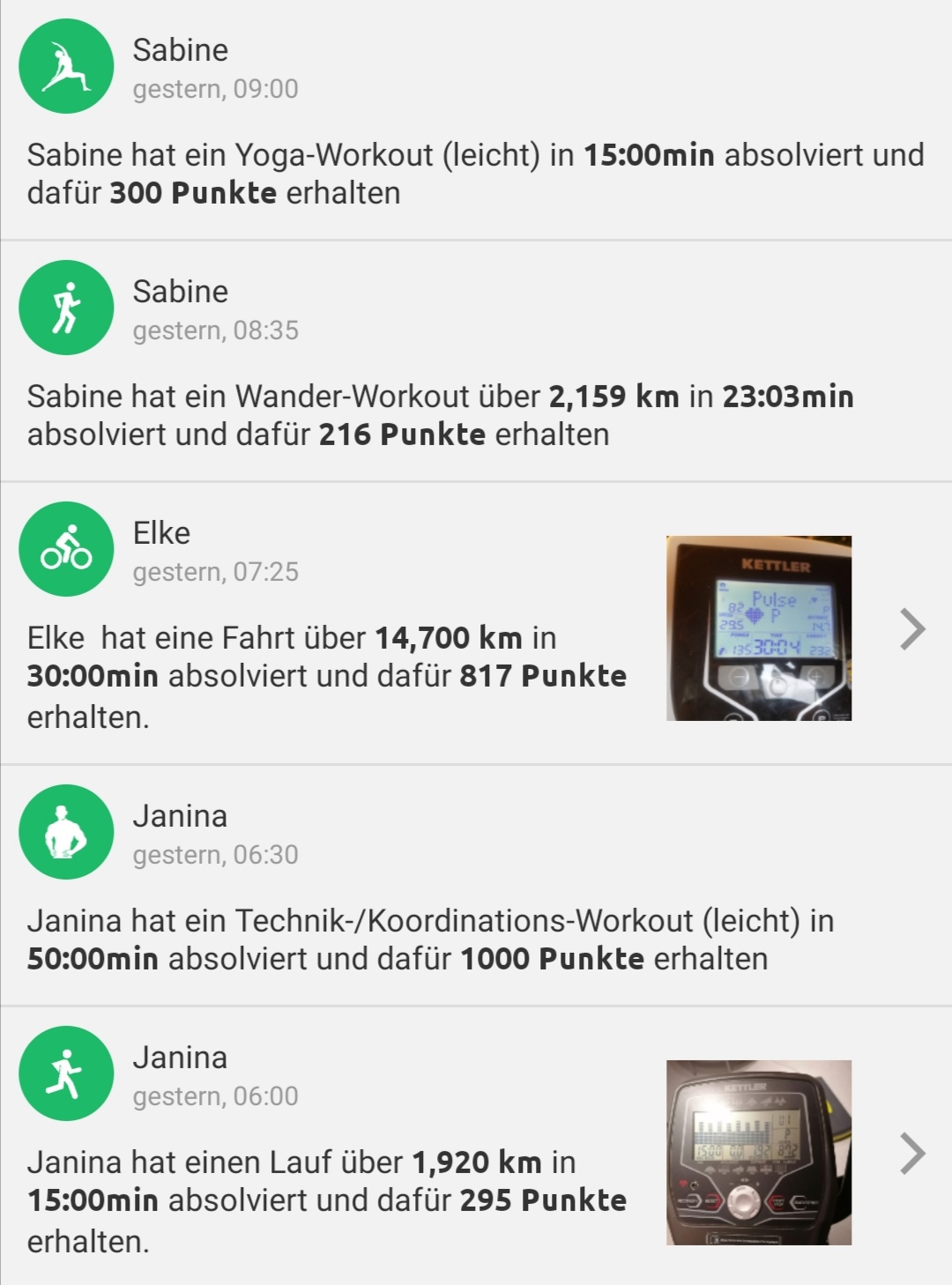Tap the timestamp gestern, 09:00

click(x=216, y=88)
